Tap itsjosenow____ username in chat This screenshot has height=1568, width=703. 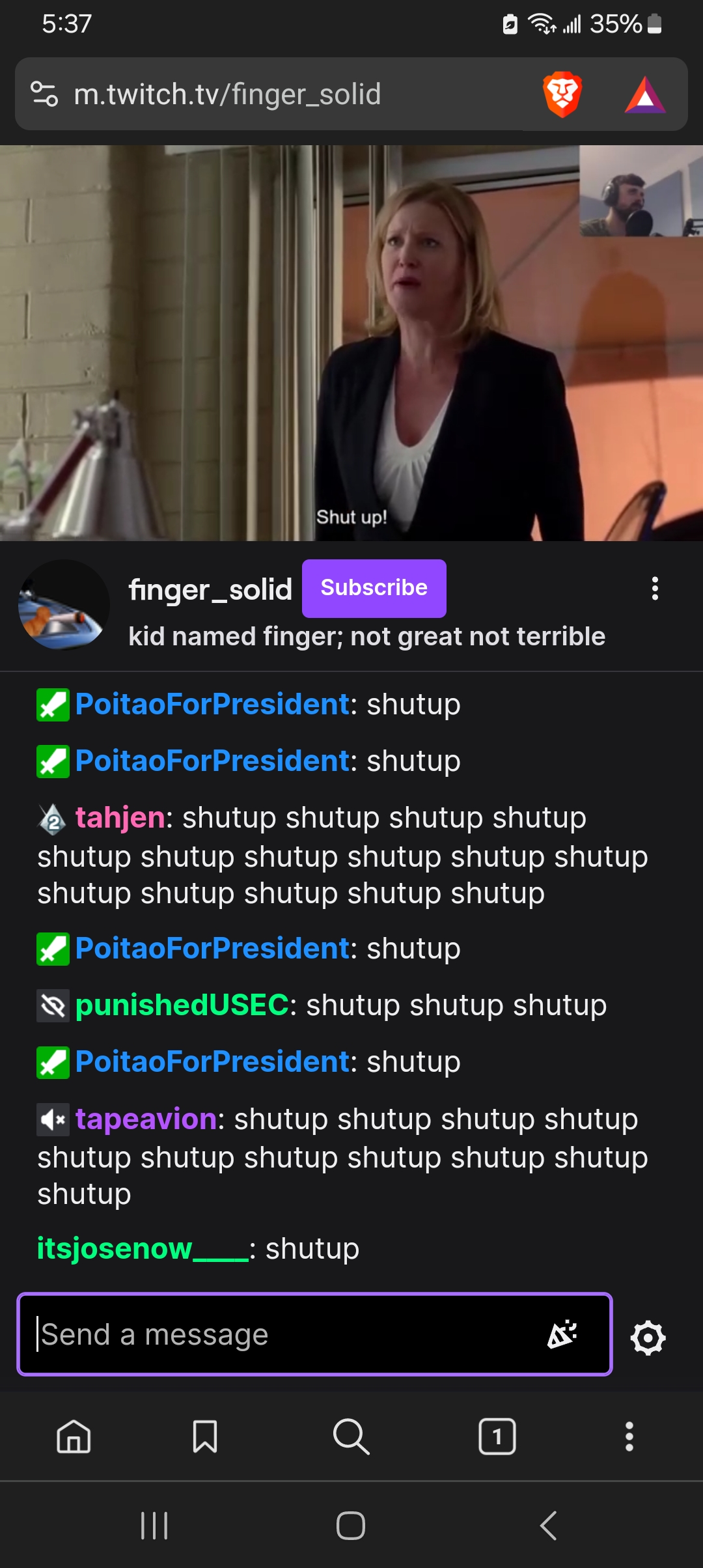coord(142,1249)
